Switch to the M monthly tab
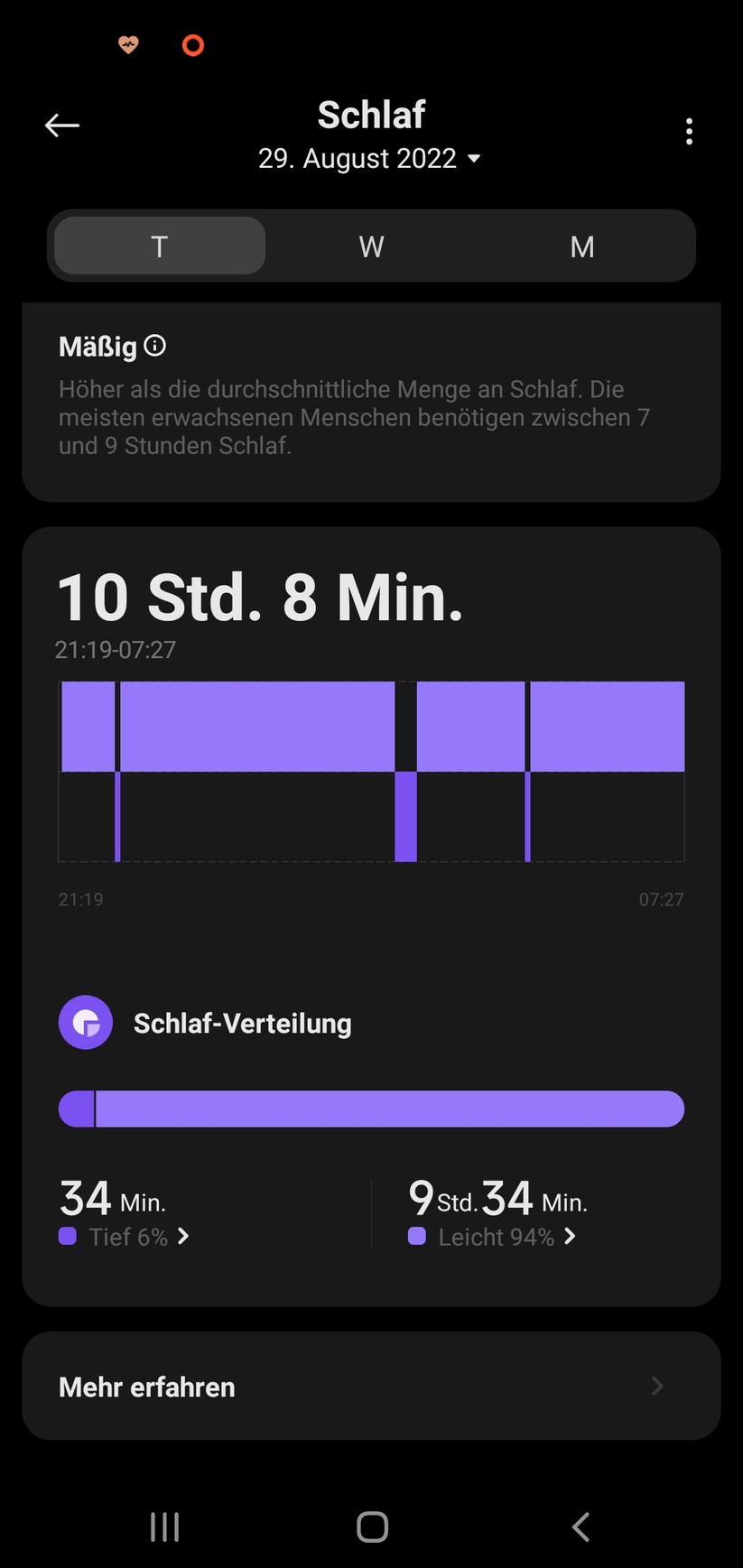Image resolution: width=743 pixels, height=1568 pixels. coord(582,246)
